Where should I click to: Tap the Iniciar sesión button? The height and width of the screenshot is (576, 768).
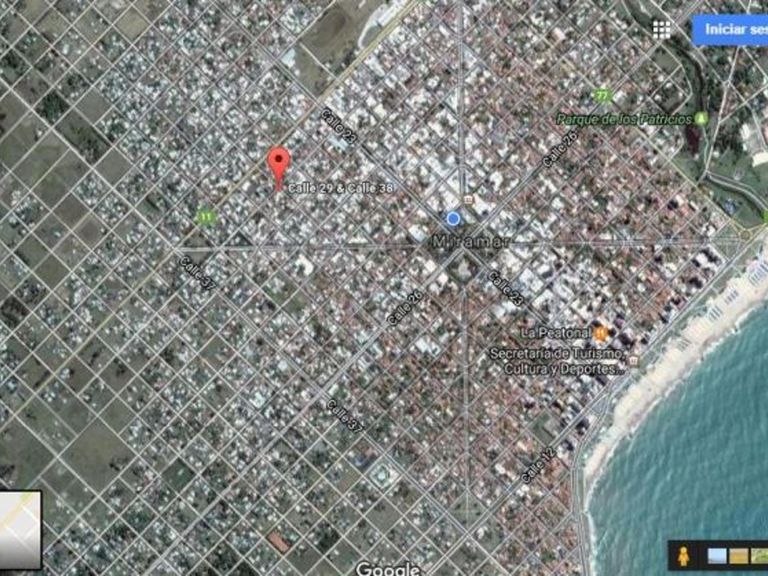[x=730, y=29]
